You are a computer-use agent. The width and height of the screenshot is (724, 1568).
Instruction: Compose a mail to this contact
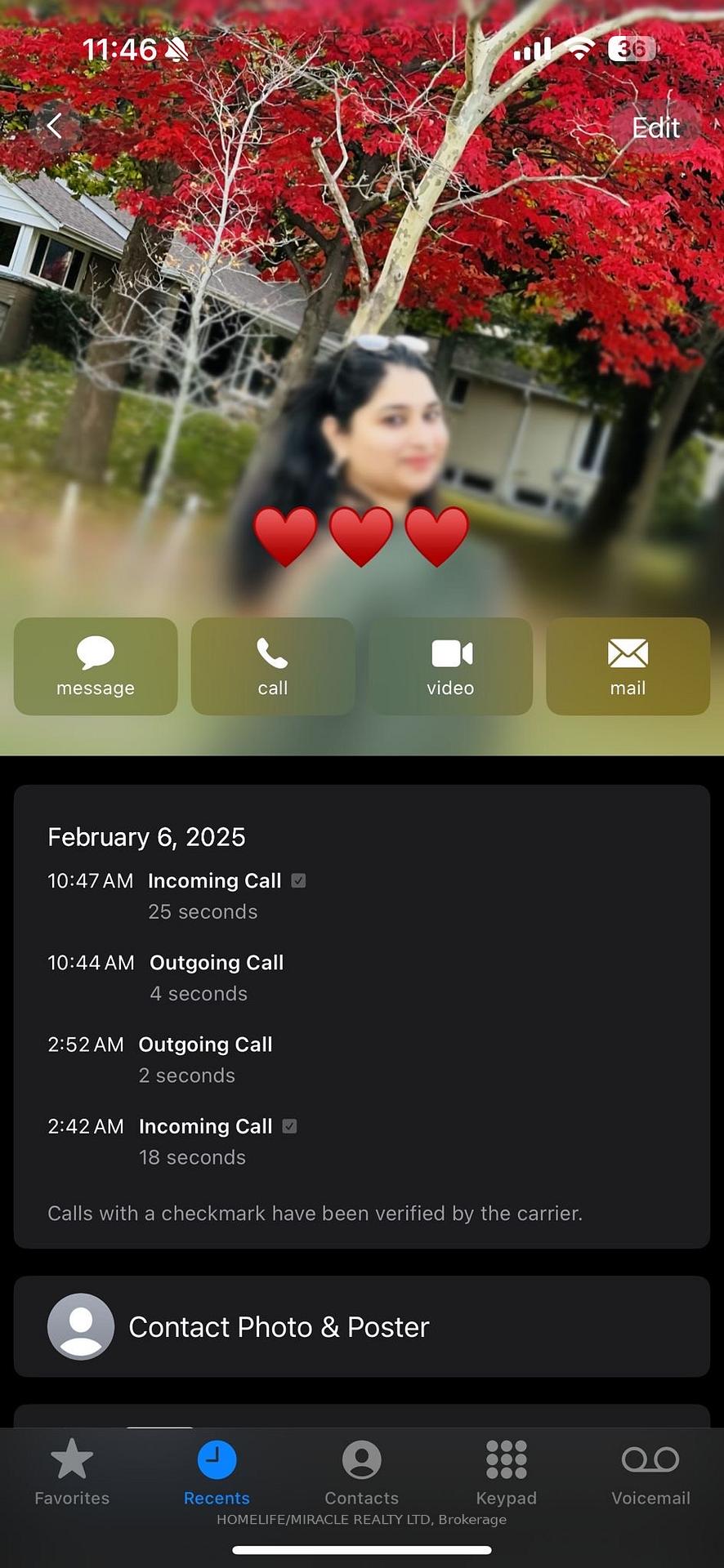(628, 666)
